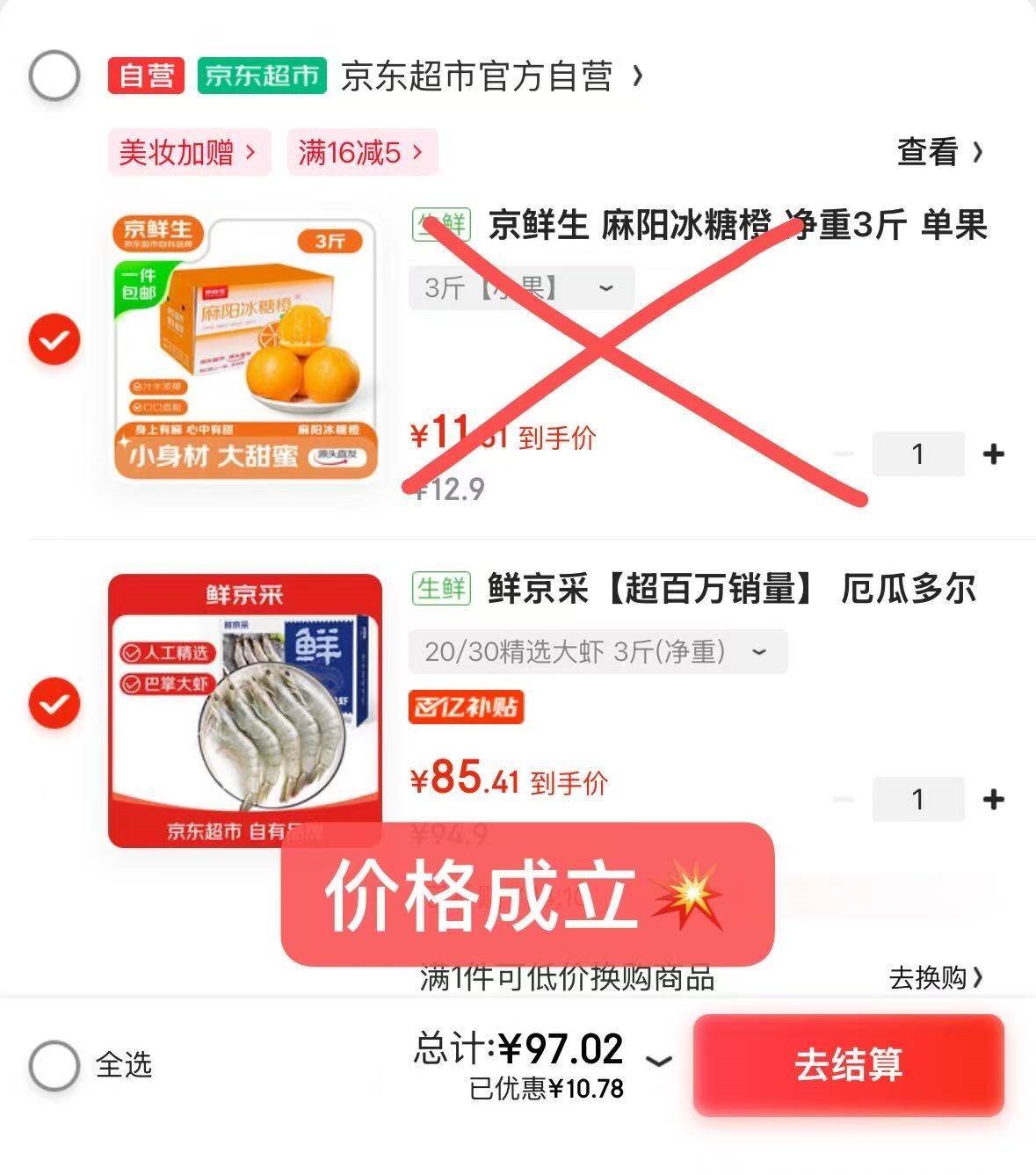Uncheck the 鲜京采 shrimp item
1036x1175 pixels.
(x=54, y=703)
